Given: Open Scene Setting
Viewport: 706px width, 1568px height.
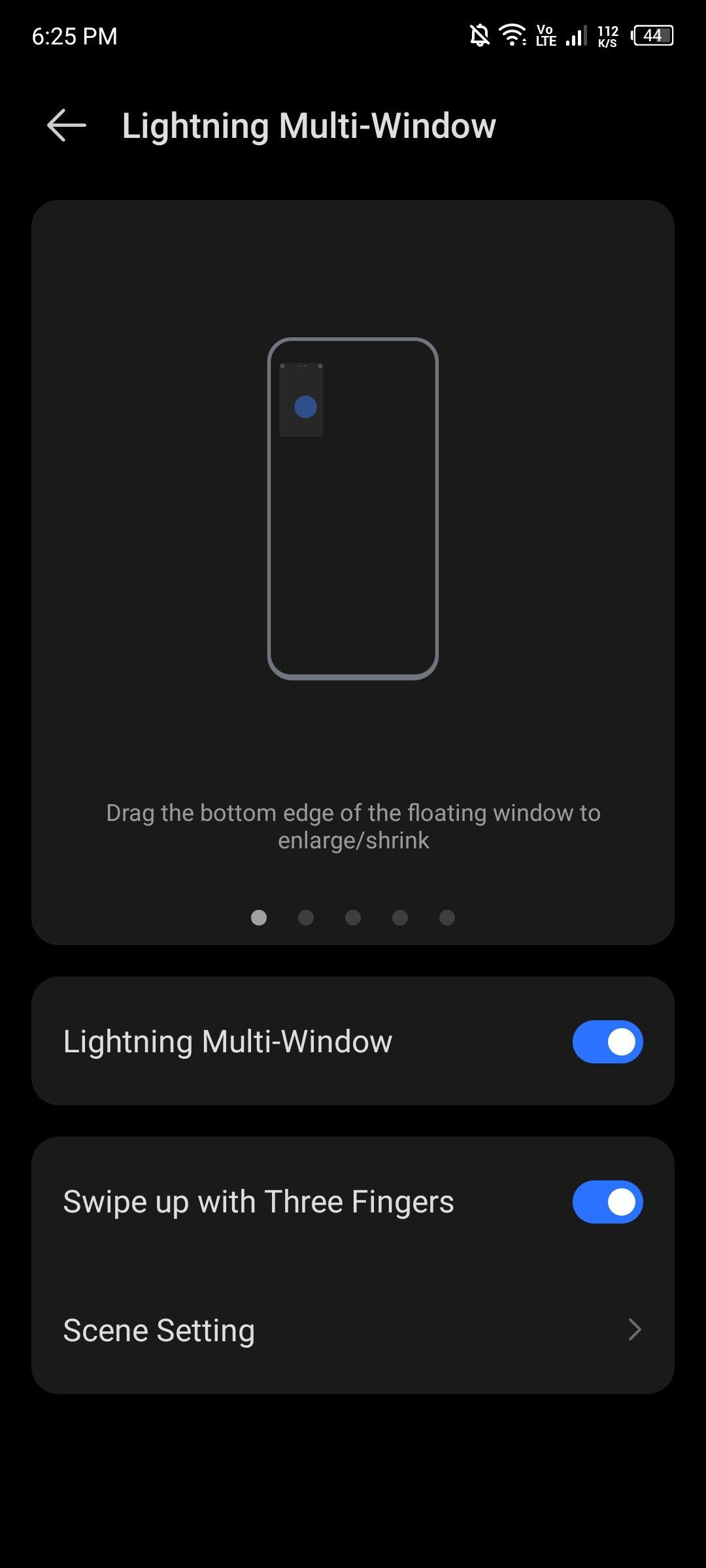Looking at the screenshot, I should click(353, 1330).
